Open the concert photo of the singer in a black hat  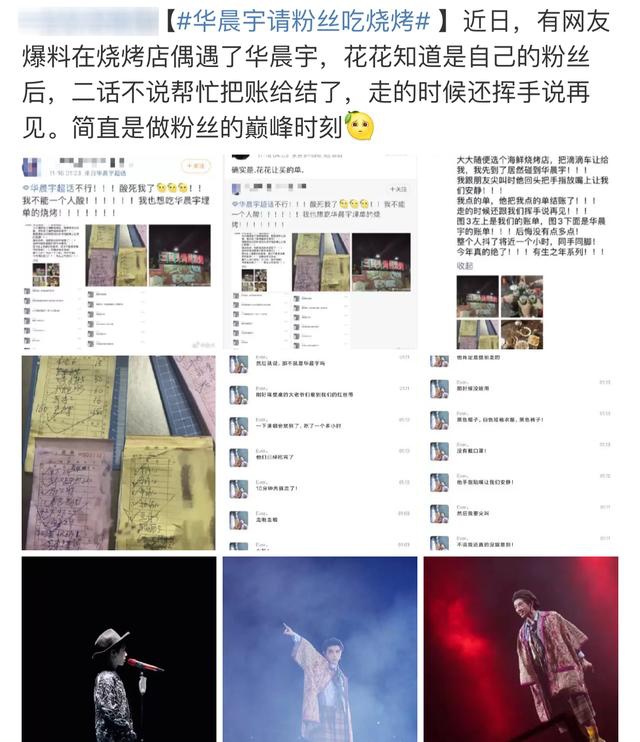[118, 650]
